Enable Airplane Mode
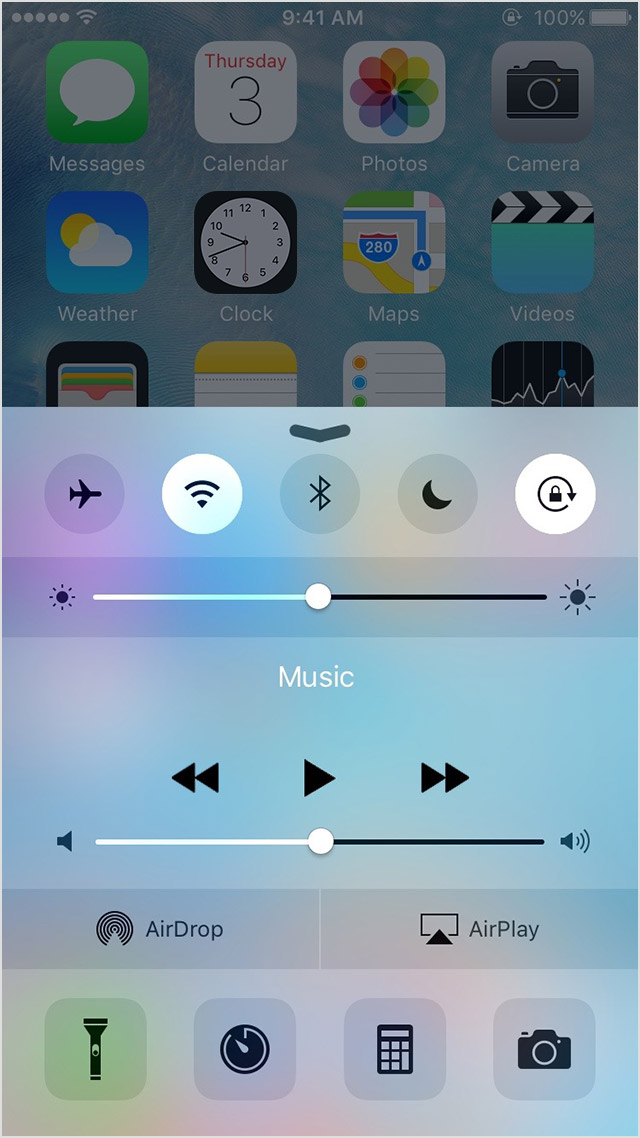Image resolution: width=640 pixels, height=1138 pixels. pos(85,495)
